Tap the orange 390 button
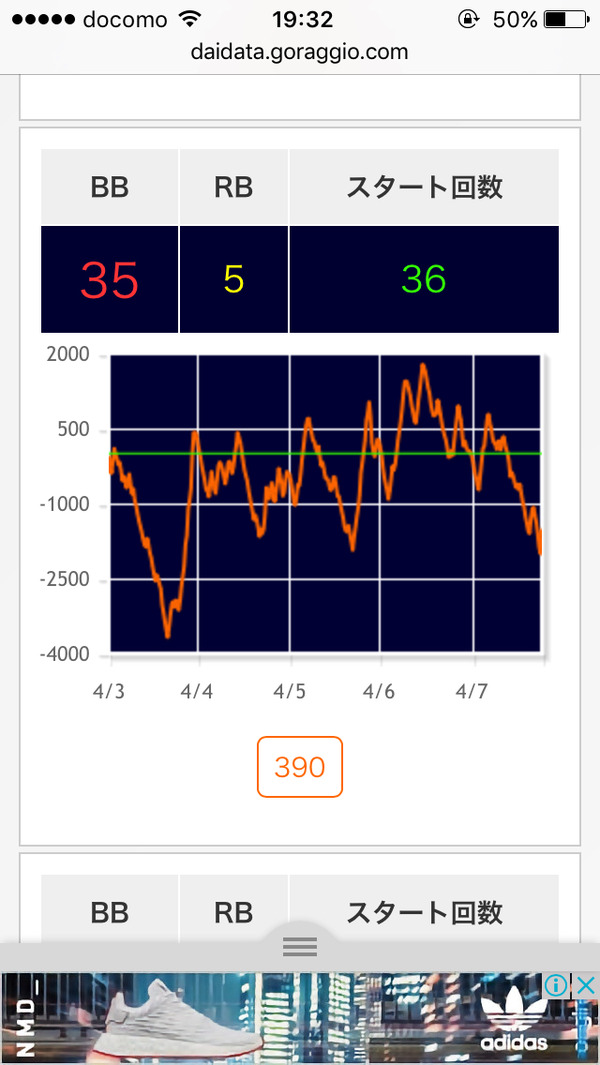 [300, 766]
